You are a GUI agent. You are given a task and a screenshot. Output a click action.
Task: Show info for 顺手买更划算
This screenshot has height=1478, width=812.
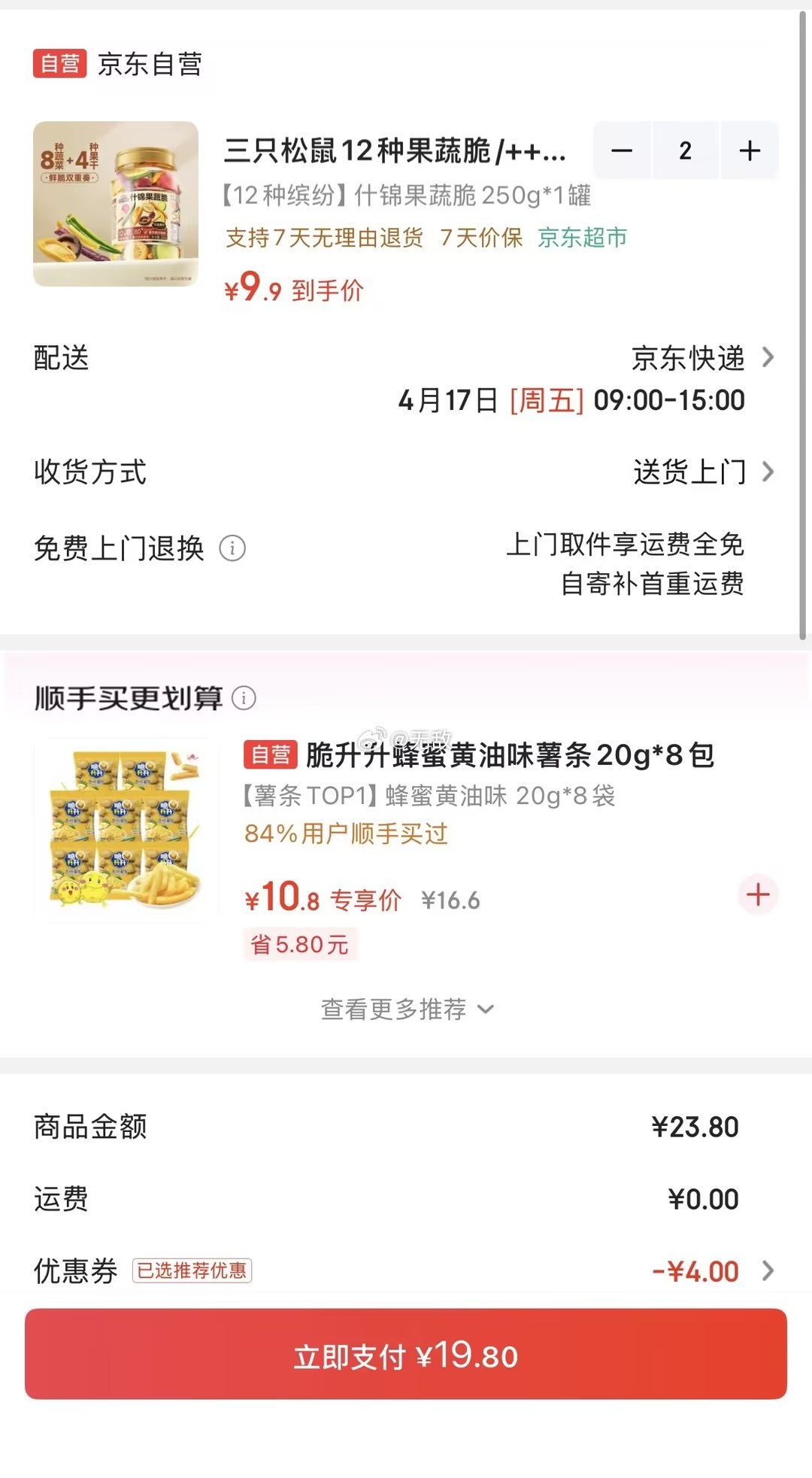244,698
